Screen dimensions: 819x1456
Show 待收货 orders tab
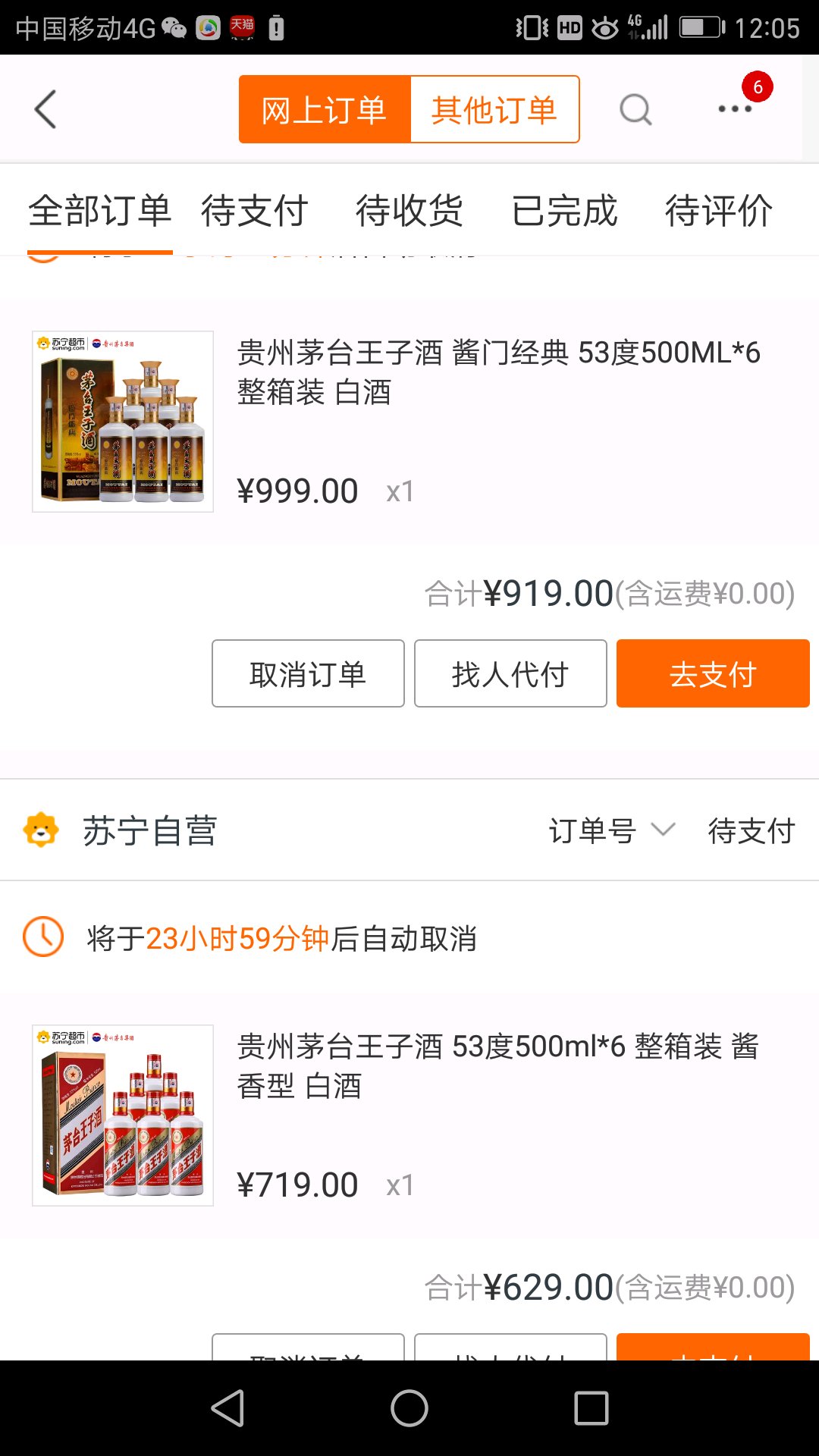point(409,210)
